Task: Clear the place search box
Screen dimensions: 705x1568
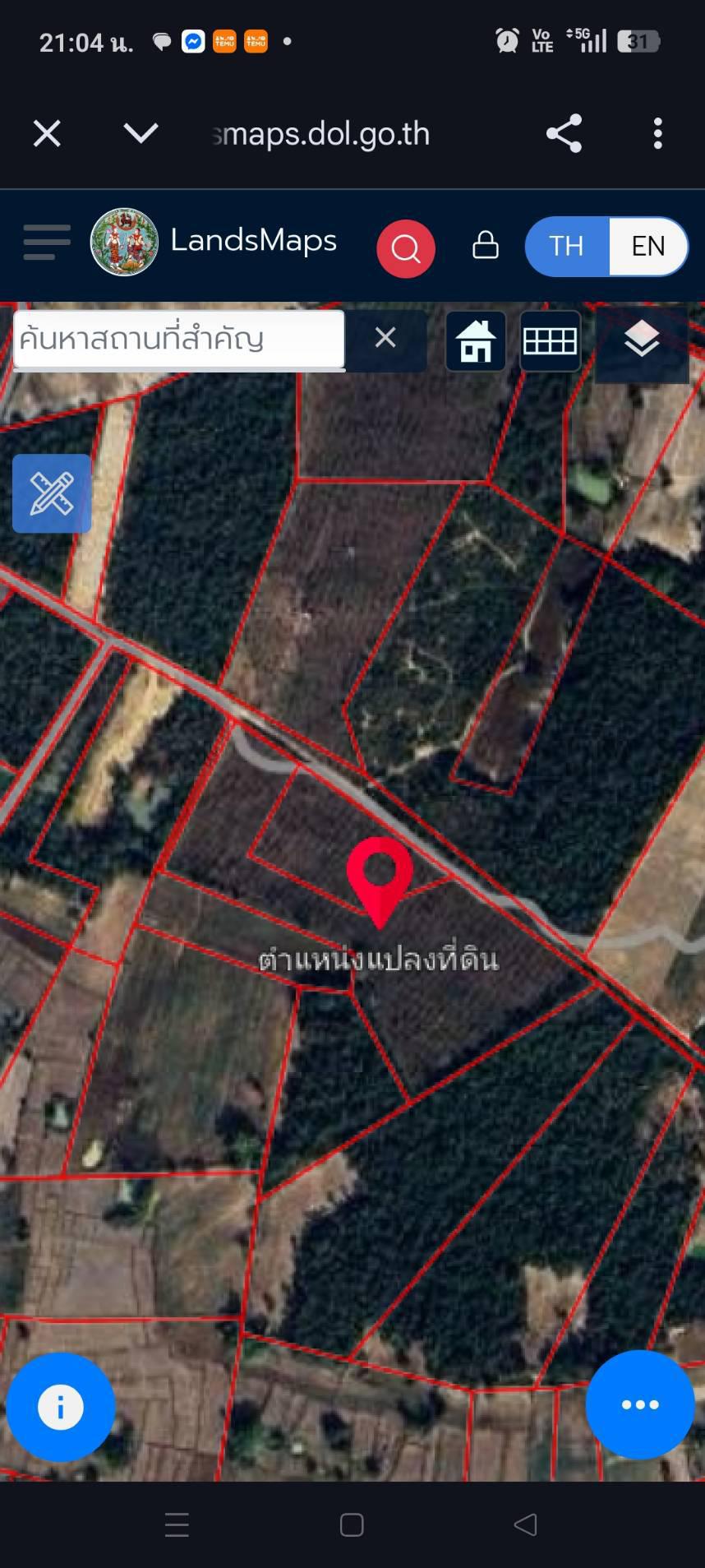Action: point(385,338)
